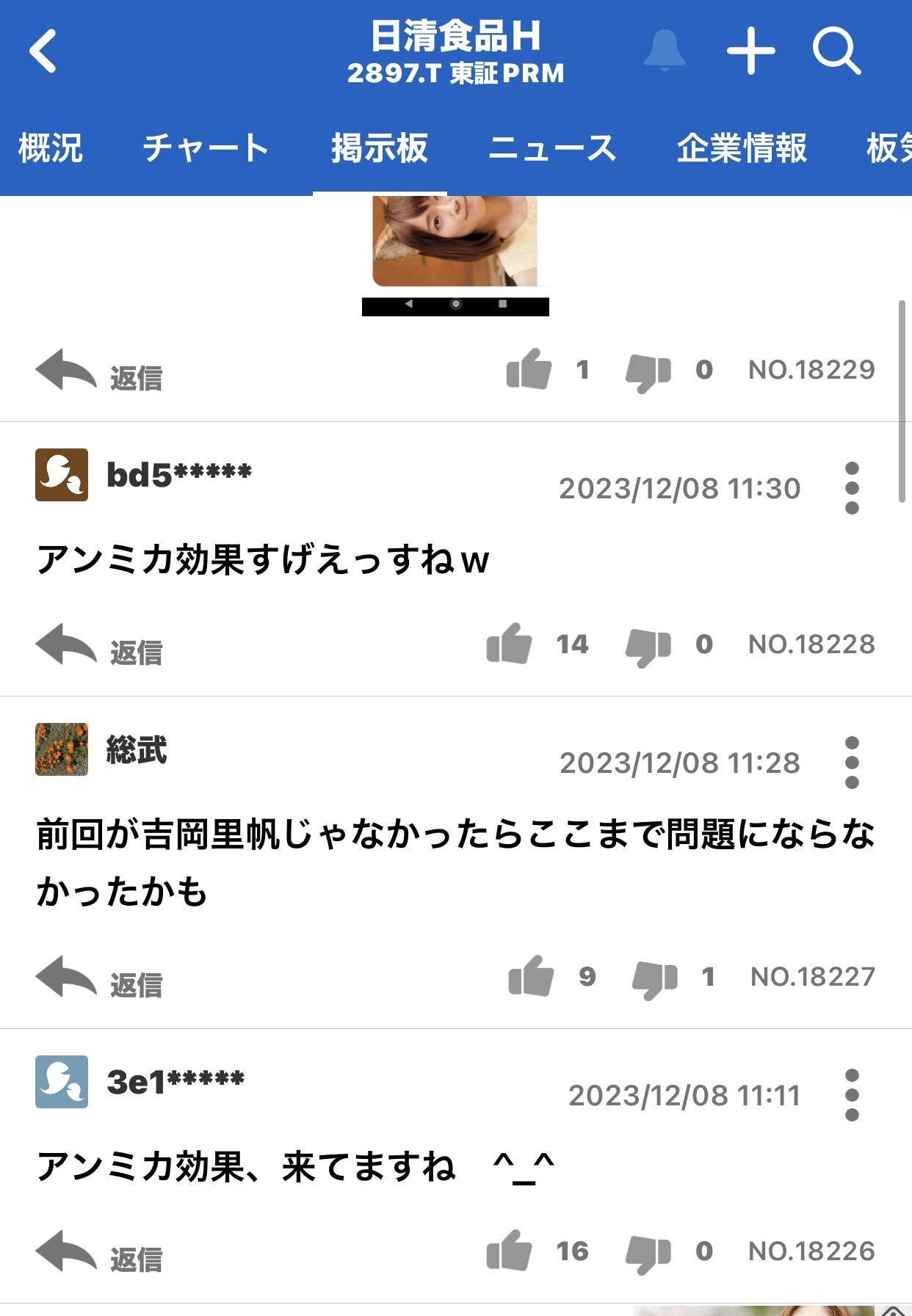Image resolution: width=912 pixels, height=1316 pixels.
Task: Switch to the 概況 tab
Action: pyautogui.click(x=50, y=148)
